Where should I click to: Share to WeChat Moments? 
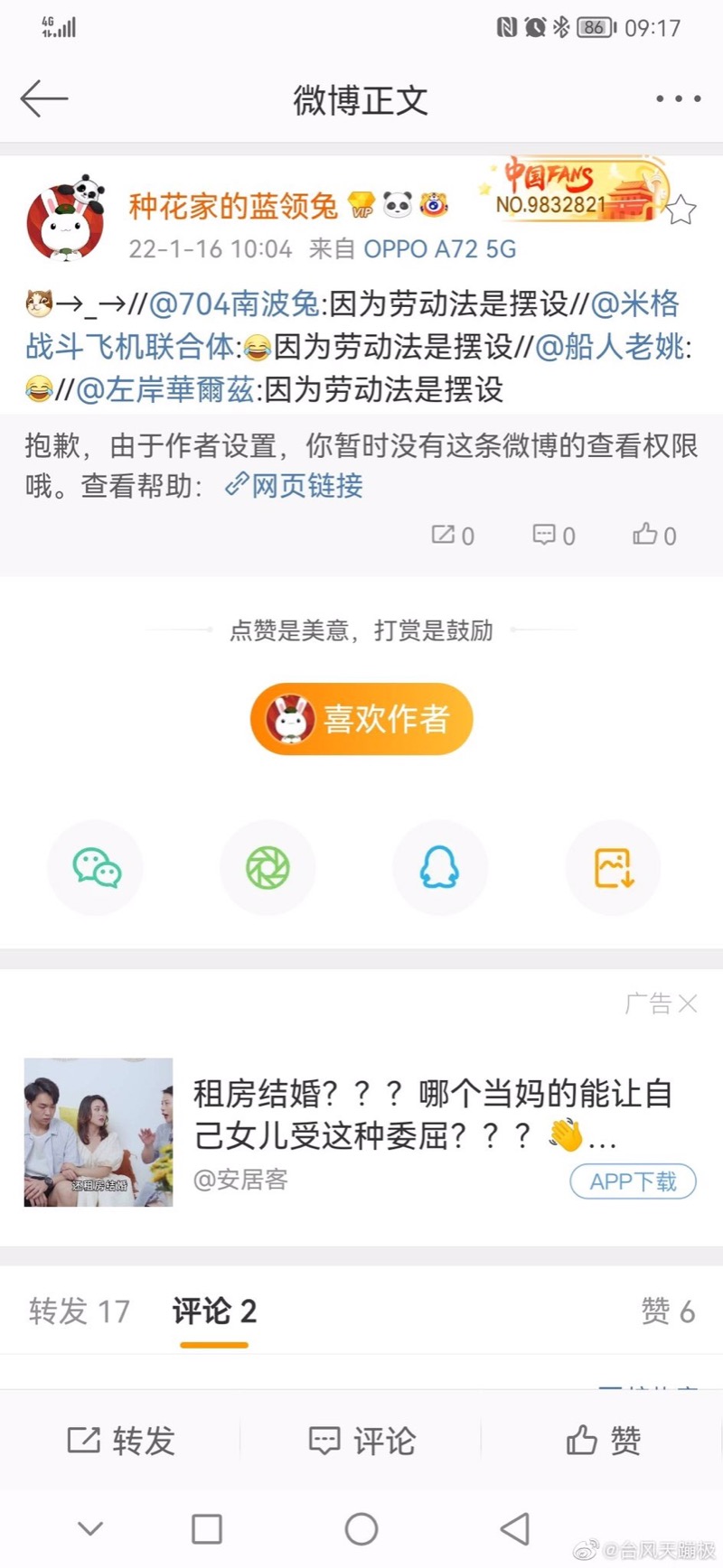268,868
